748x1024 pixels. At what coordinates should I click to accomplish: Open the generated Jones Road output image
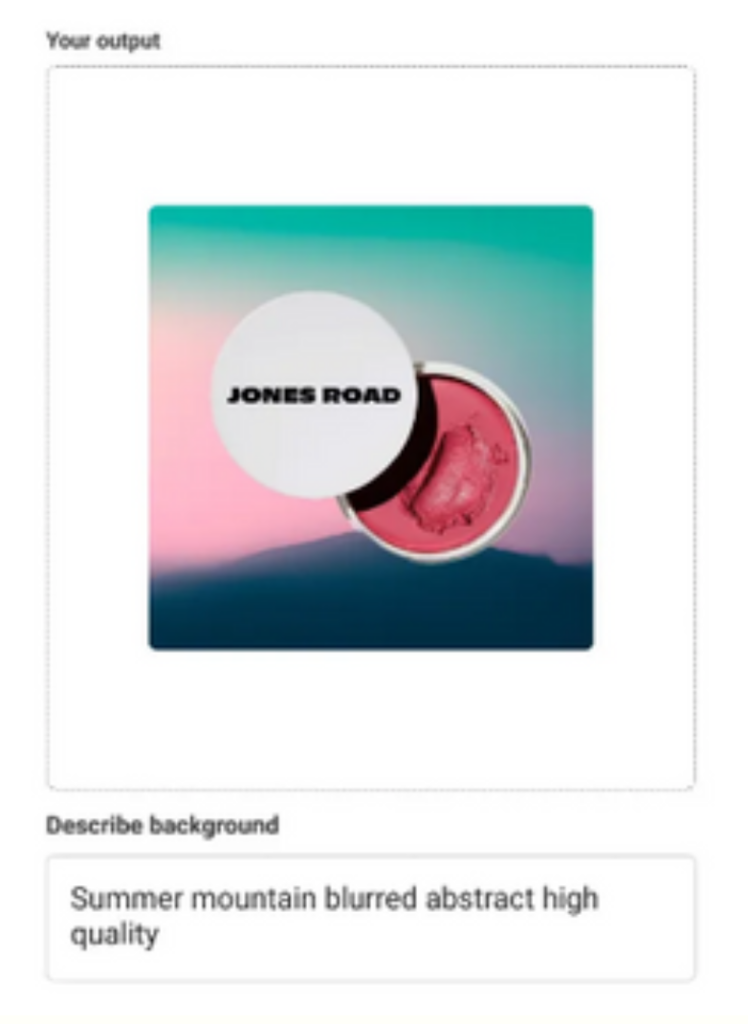click(x=371, y=428)
